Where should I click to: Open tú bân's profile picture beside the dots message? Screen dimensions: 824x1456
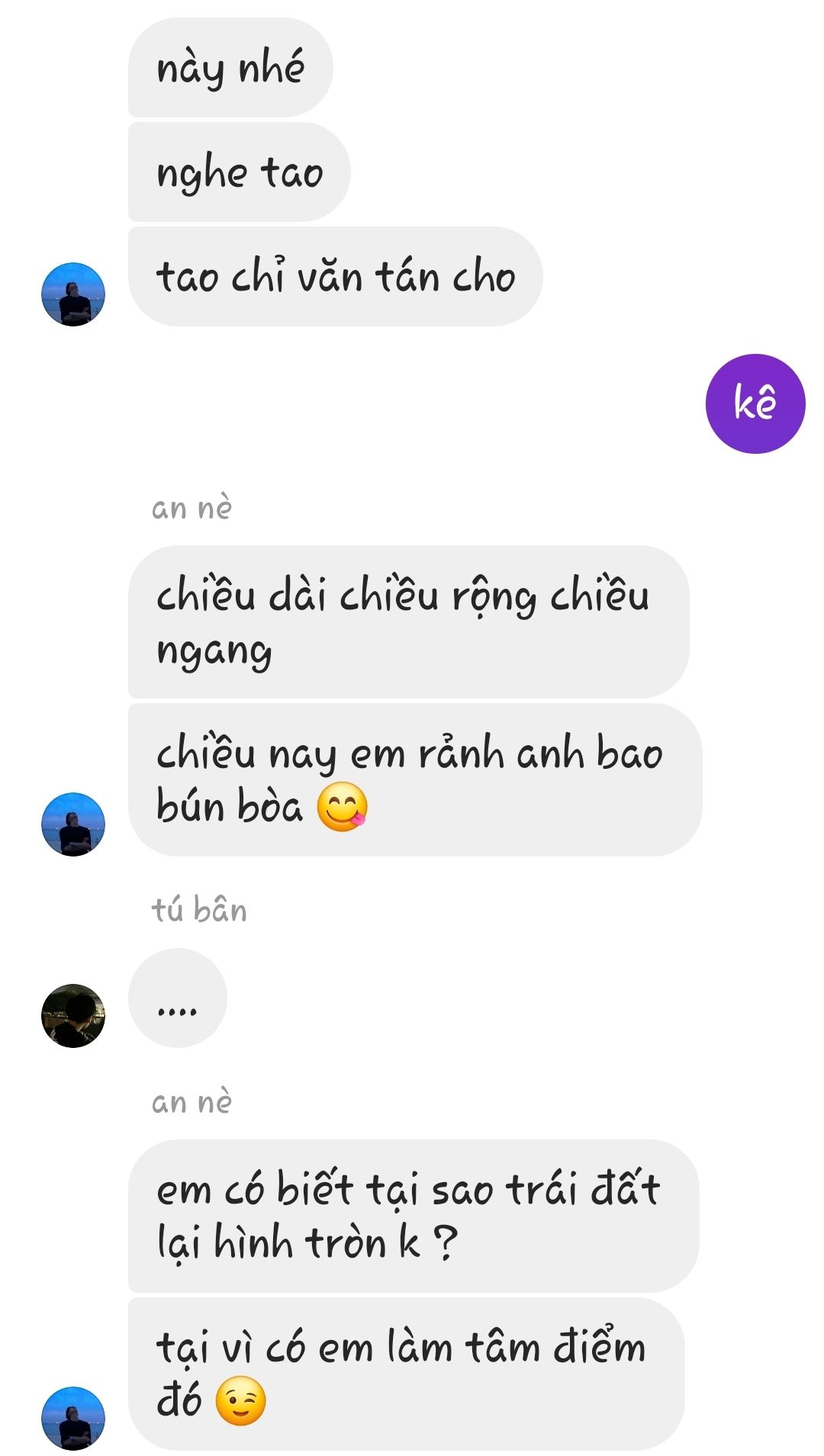pos(73,1015)
